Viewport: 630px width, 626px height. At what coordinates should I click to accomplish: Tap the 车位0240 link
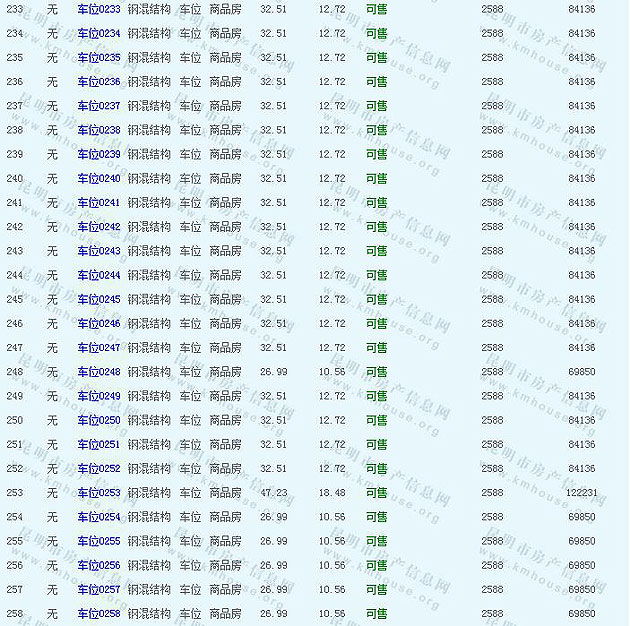point(98,178)
